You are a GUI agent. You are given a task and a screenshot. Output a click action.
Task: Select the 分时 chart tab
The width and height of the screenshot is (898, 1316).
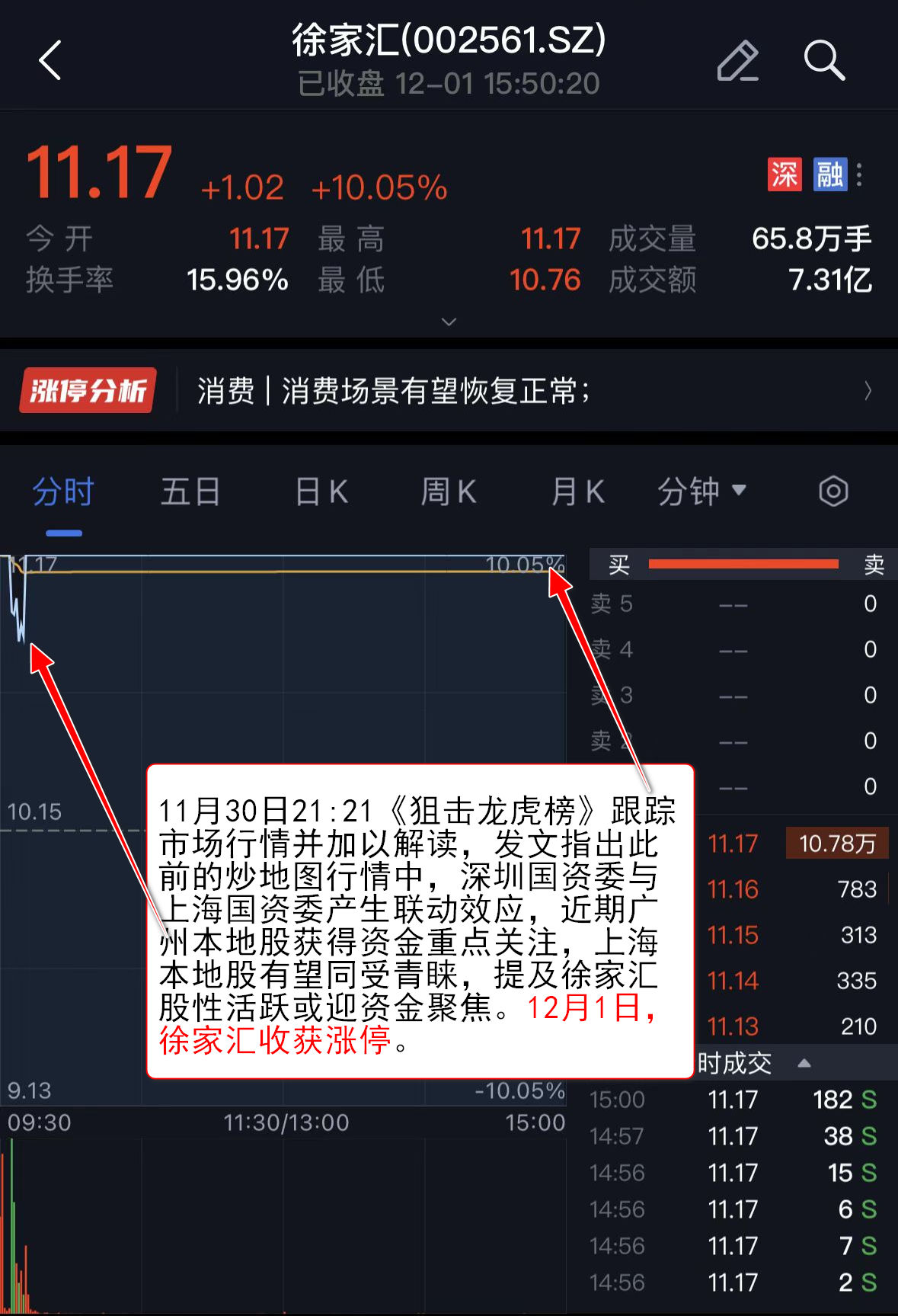pyautogui.click(x=63, y=491)
